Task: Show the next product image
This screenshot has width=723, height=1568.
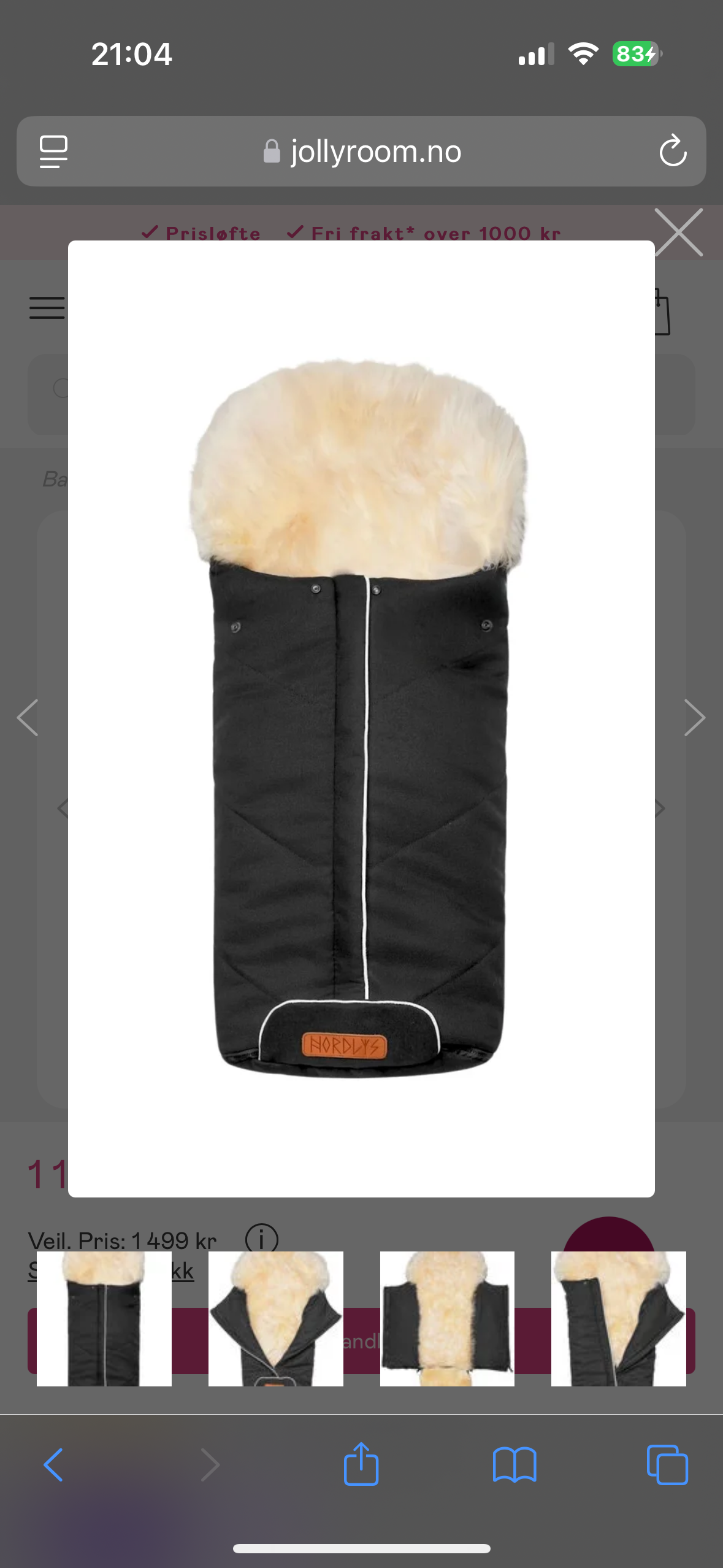Action: (695, 717)
